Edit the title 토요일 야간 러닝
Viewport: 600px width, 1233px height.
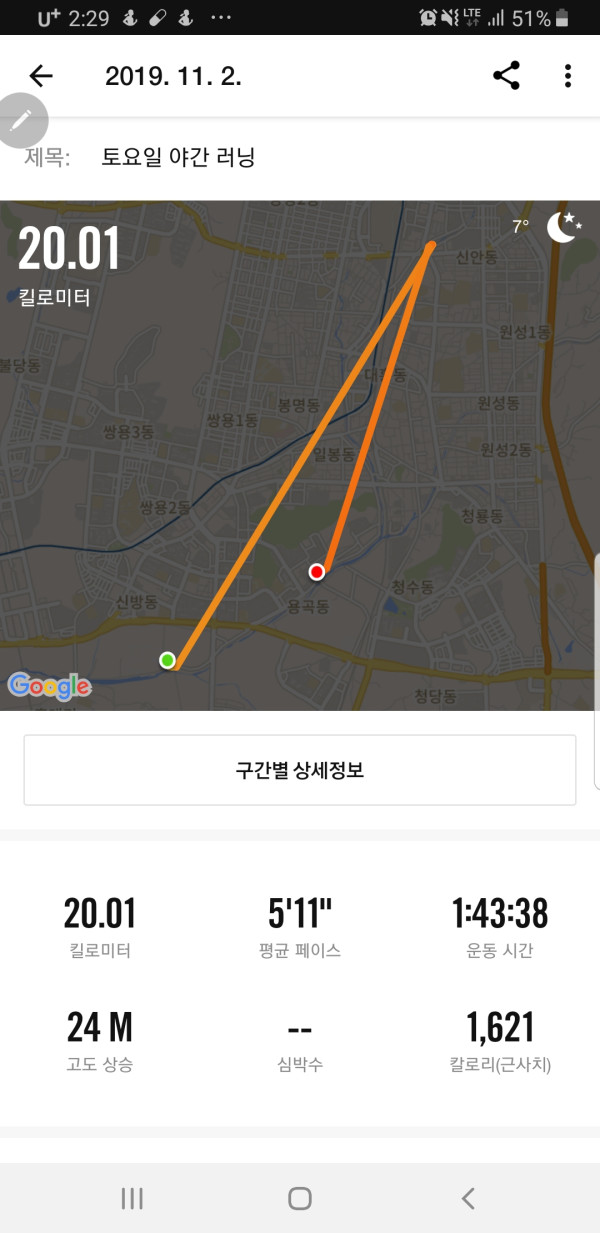pos(178,157)
